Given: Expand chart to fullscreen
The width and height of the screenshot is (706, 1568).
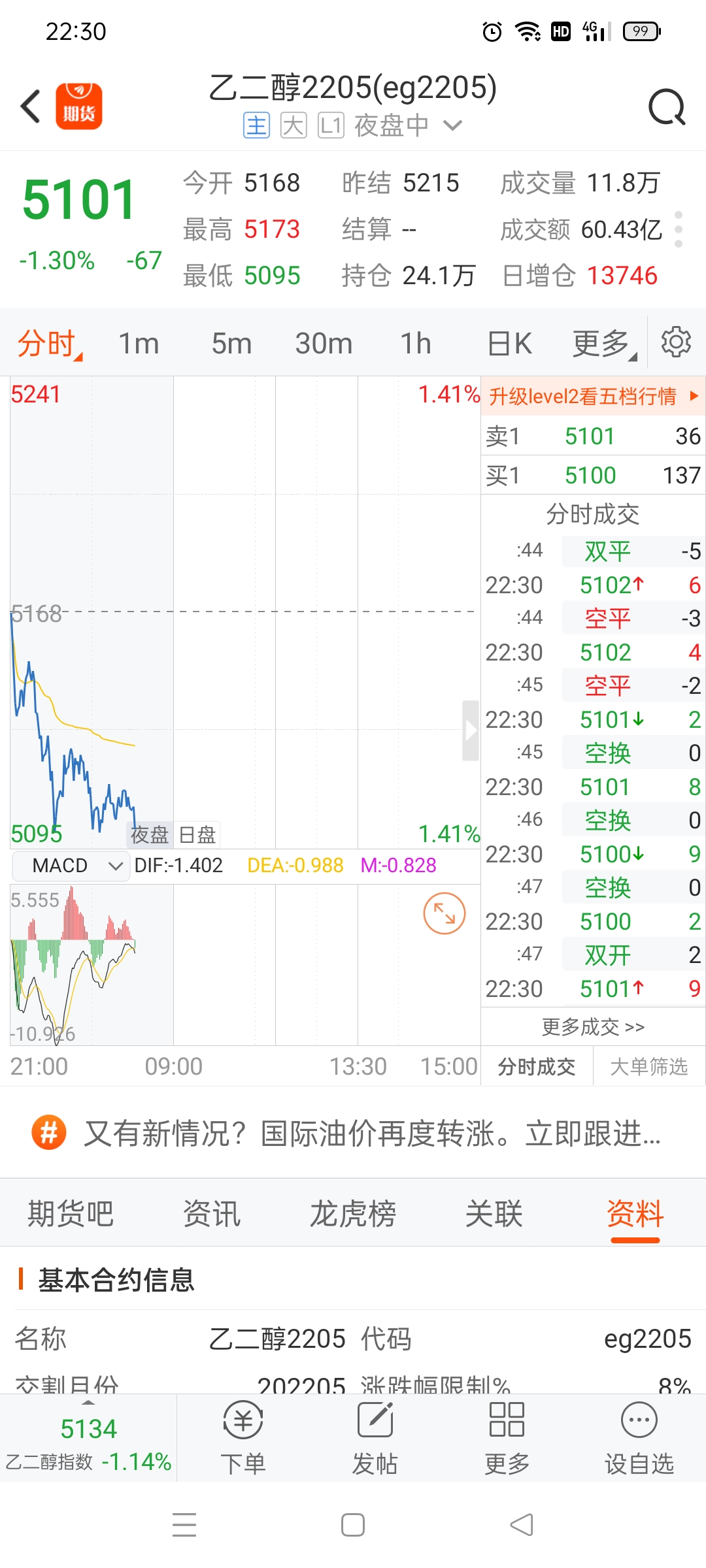Looking at the screenshot, I should 444,913.
